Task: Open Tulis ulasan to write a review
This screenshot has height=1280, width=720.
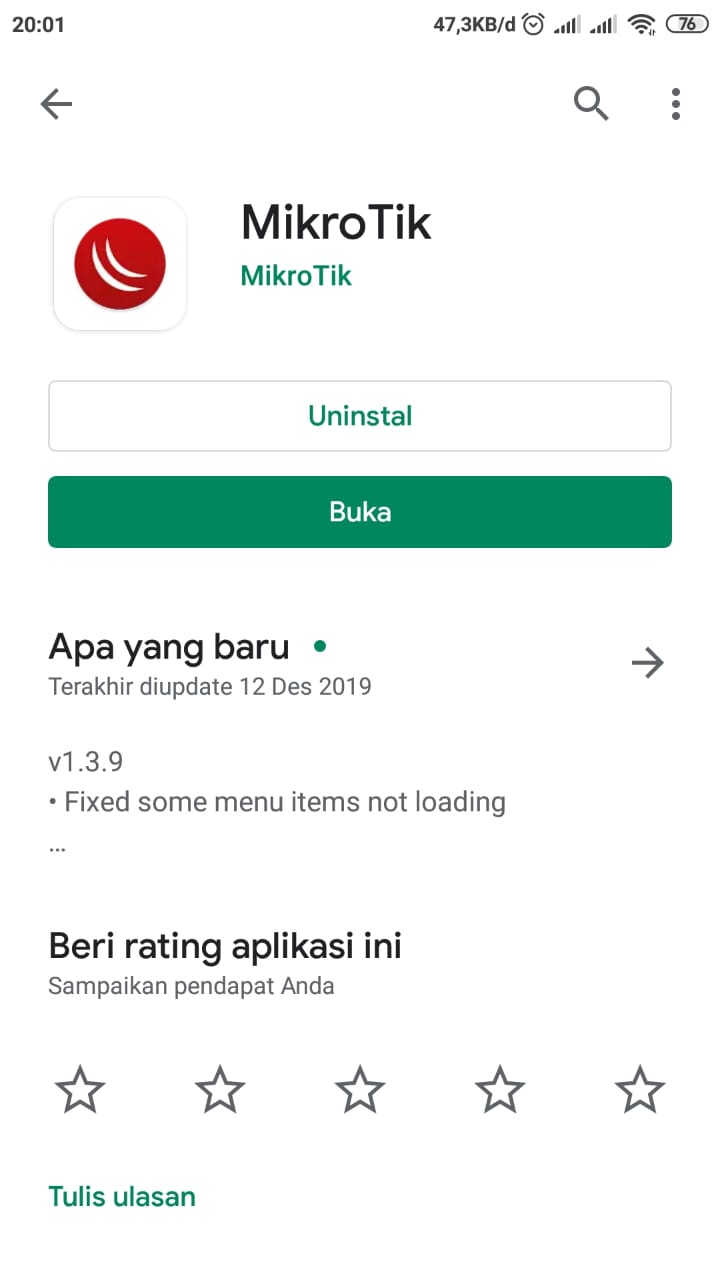Action: (x=122, y=1196)
